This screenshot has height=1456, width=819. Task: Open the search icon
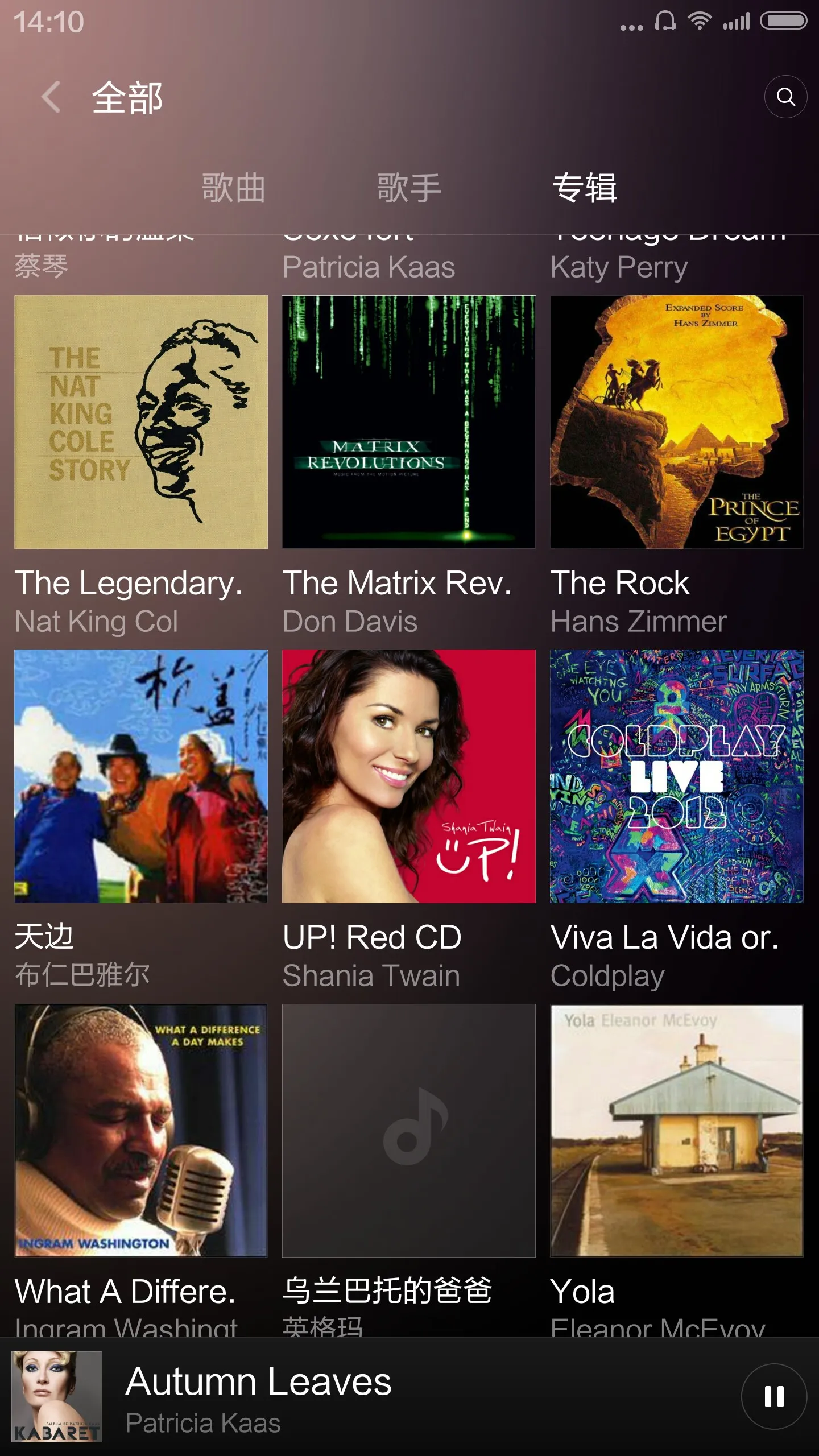coord(785,97)
